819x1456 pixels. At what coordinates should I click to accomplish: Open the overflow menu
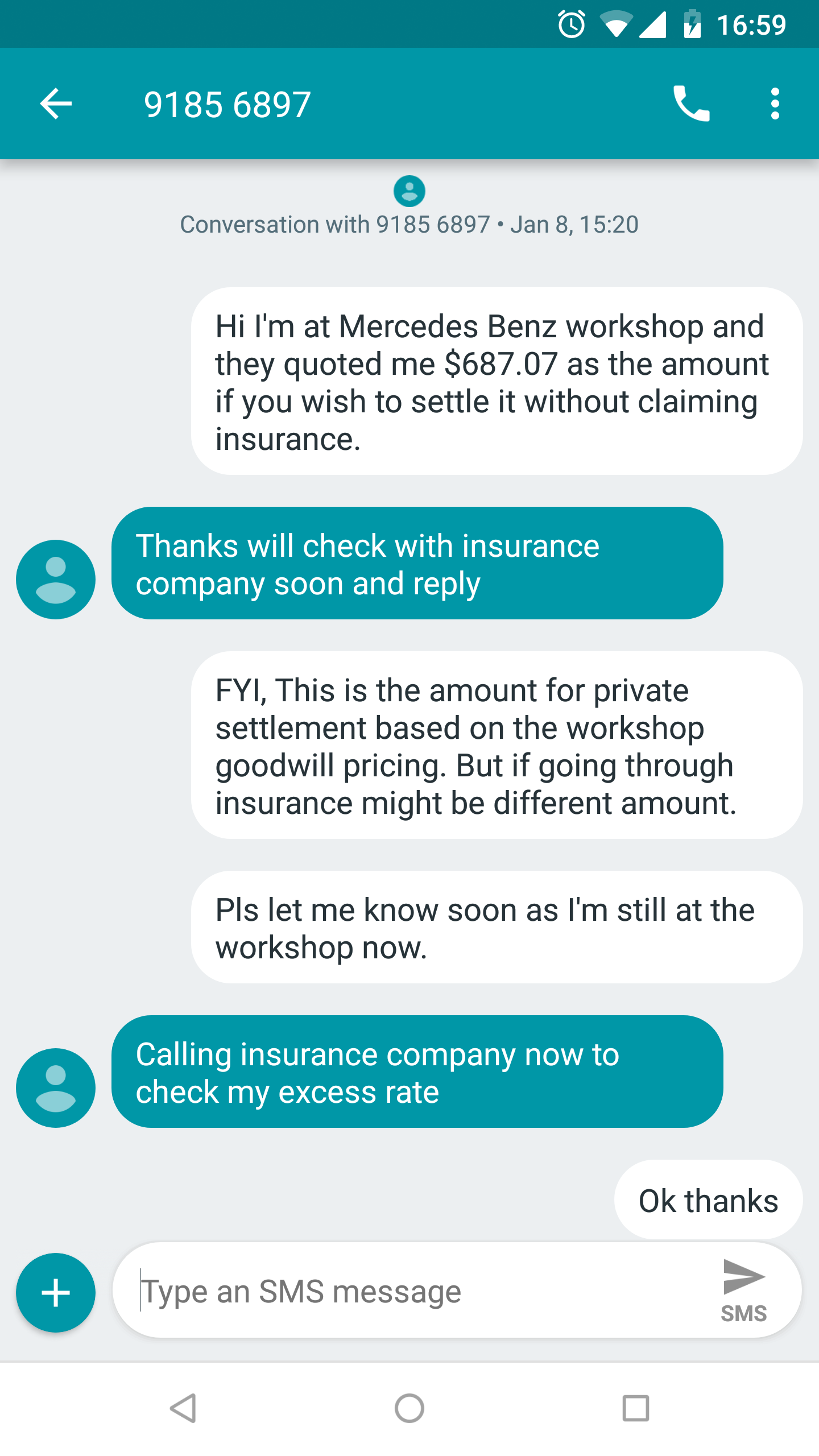coord(775,104)
